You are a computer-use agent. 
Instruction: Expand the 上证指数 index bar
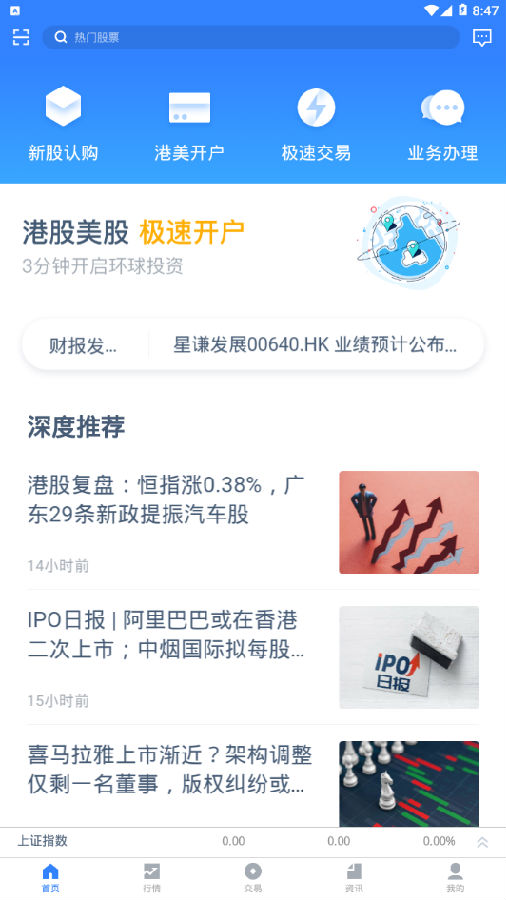482,842
